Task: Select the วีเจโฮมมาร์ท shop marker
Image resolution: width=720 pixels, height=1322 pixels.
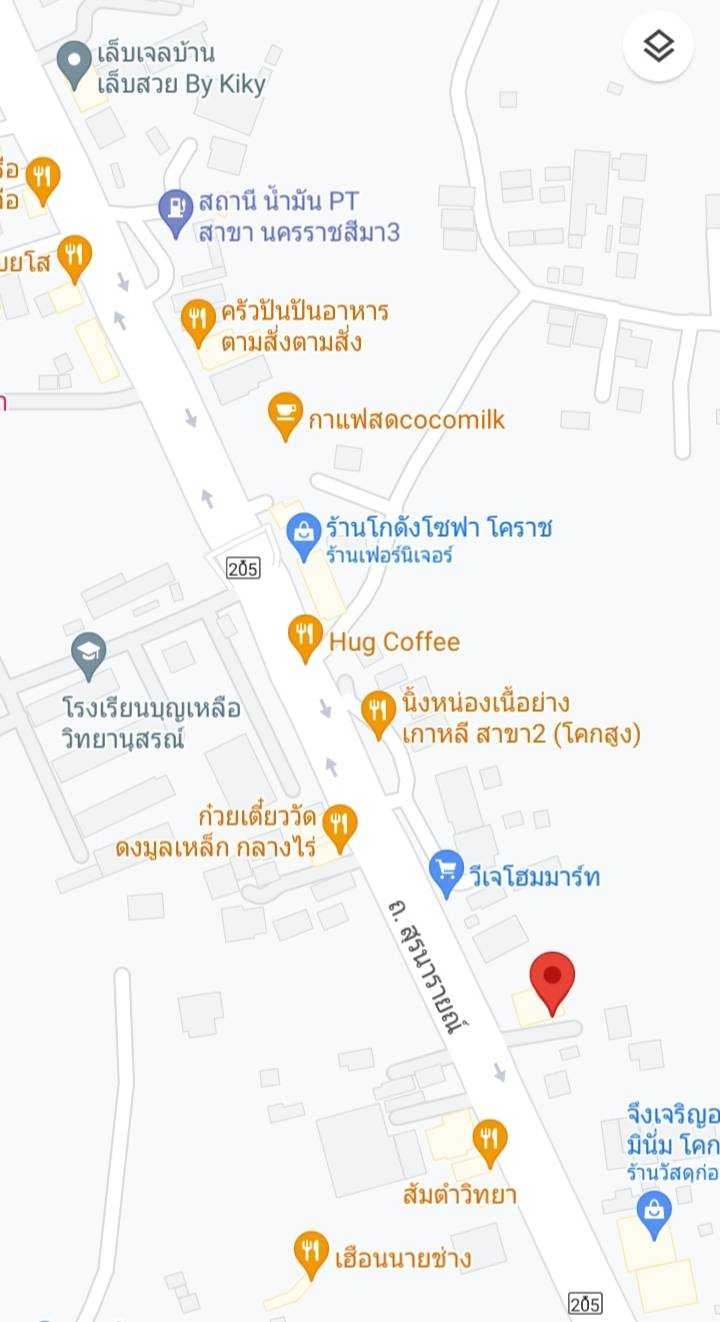Action: click(x=445, y=874)
